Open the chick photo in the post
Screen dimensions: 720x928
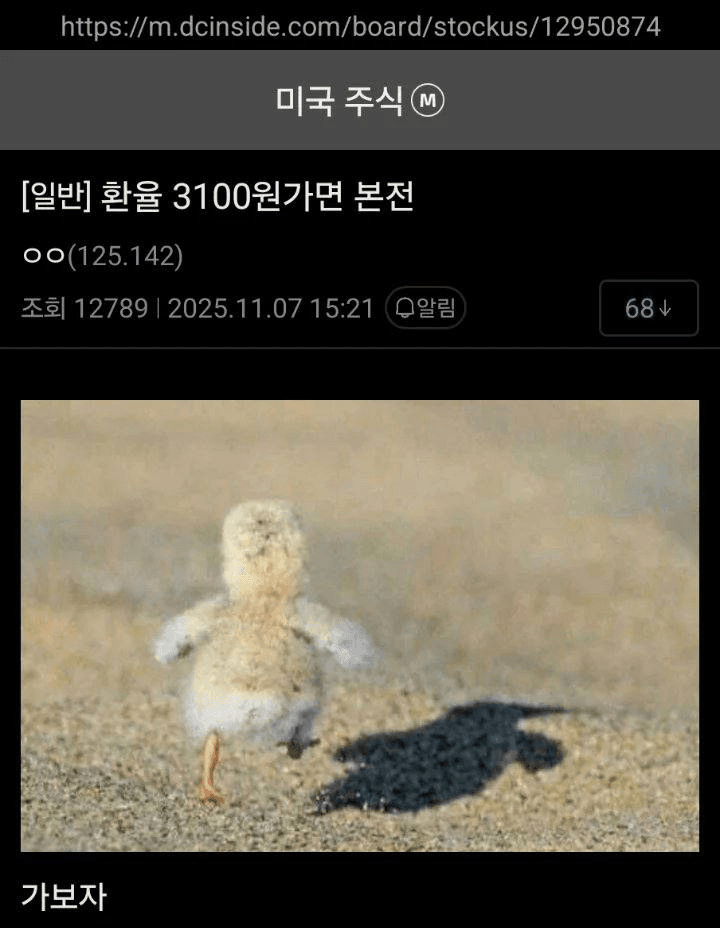[360, 625]
